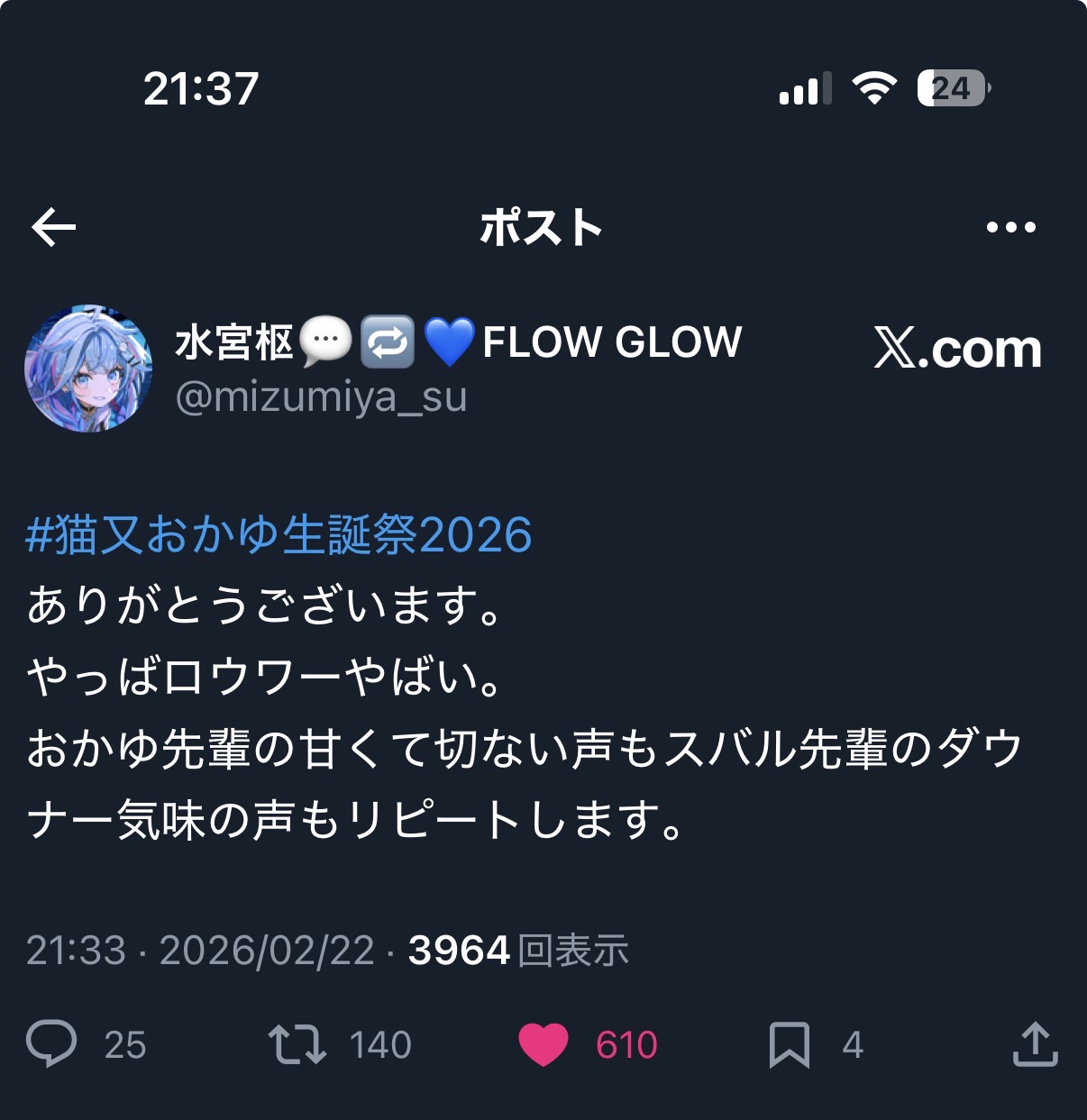Go back using the arrow
The image size is (1087, 1120).
pyautogui.click(x=54, y=227)
